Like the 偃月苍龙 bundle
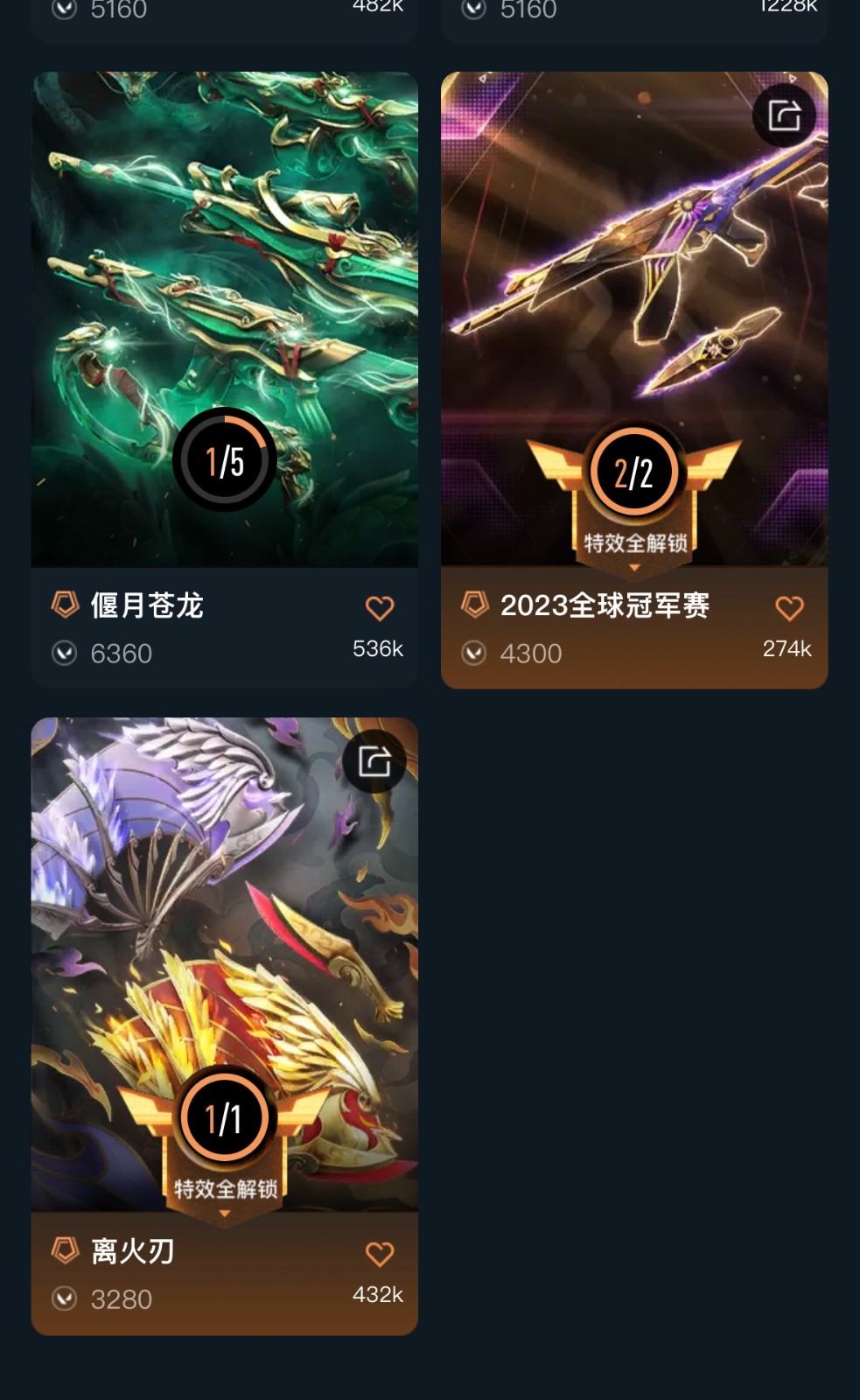860x1400 pixels. click(379, 608)
